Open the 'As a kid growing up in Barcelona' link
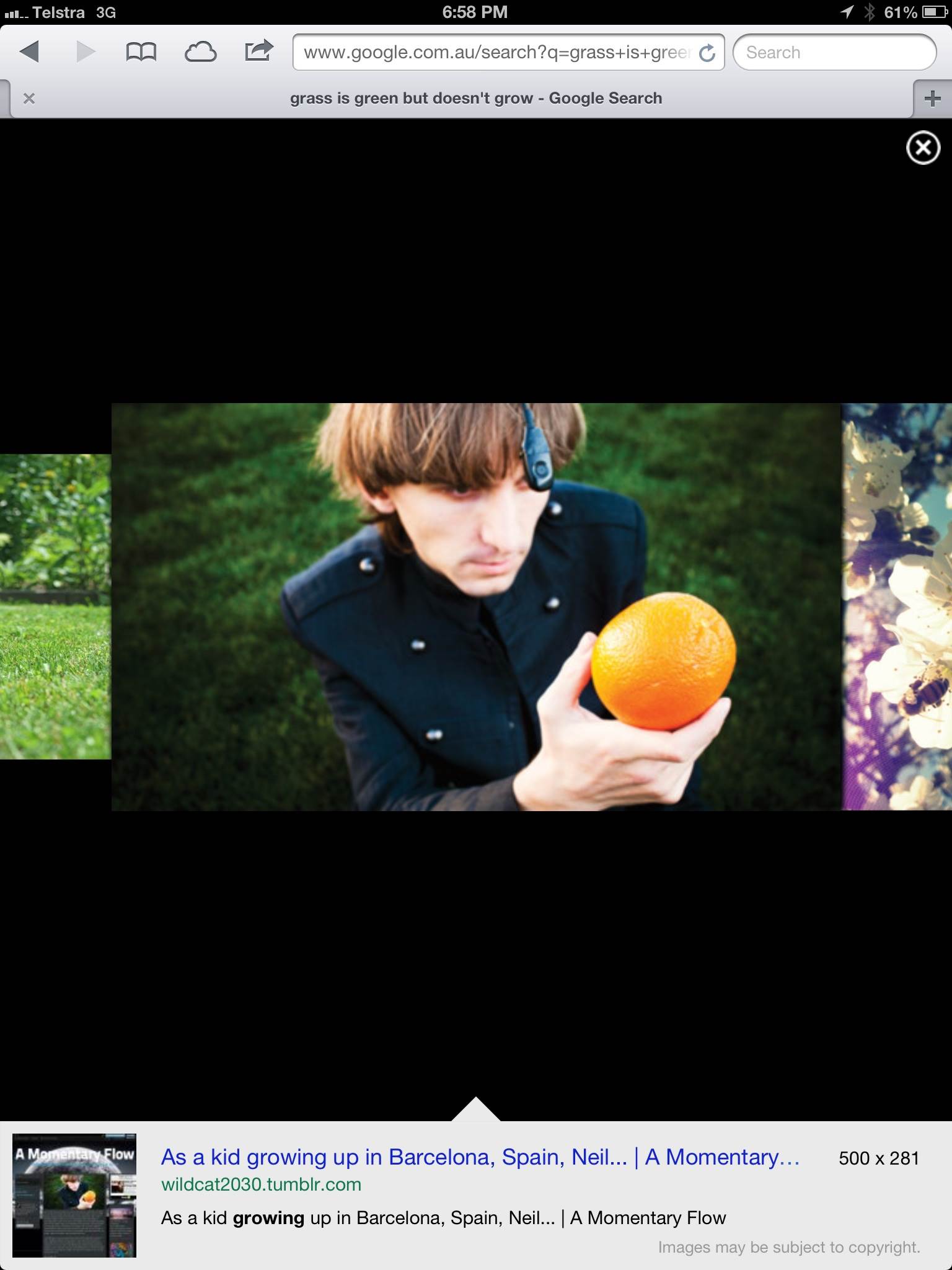 tap(480, 1157)
